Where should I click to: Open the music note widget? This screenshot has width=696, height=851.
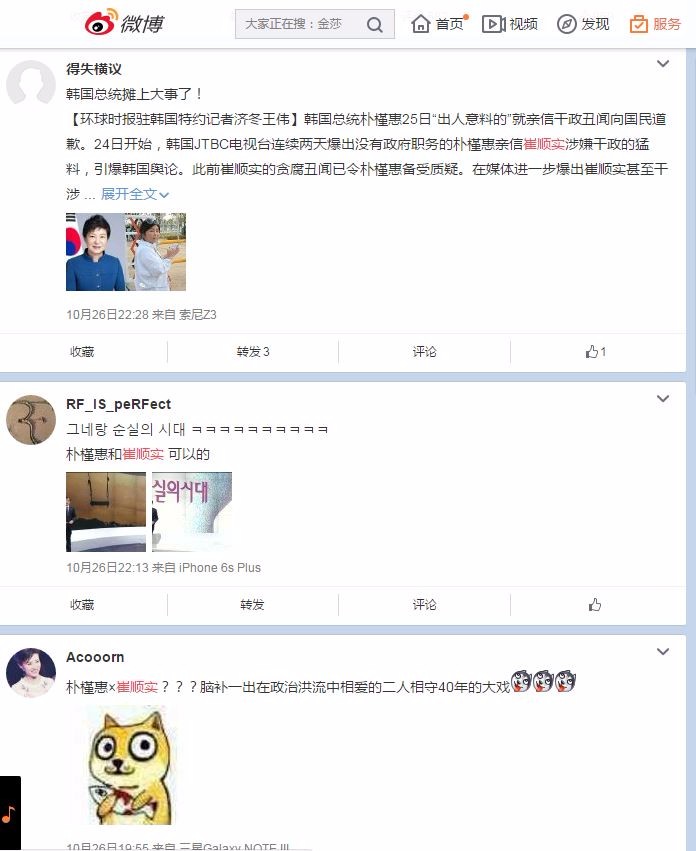coord(9,814)
